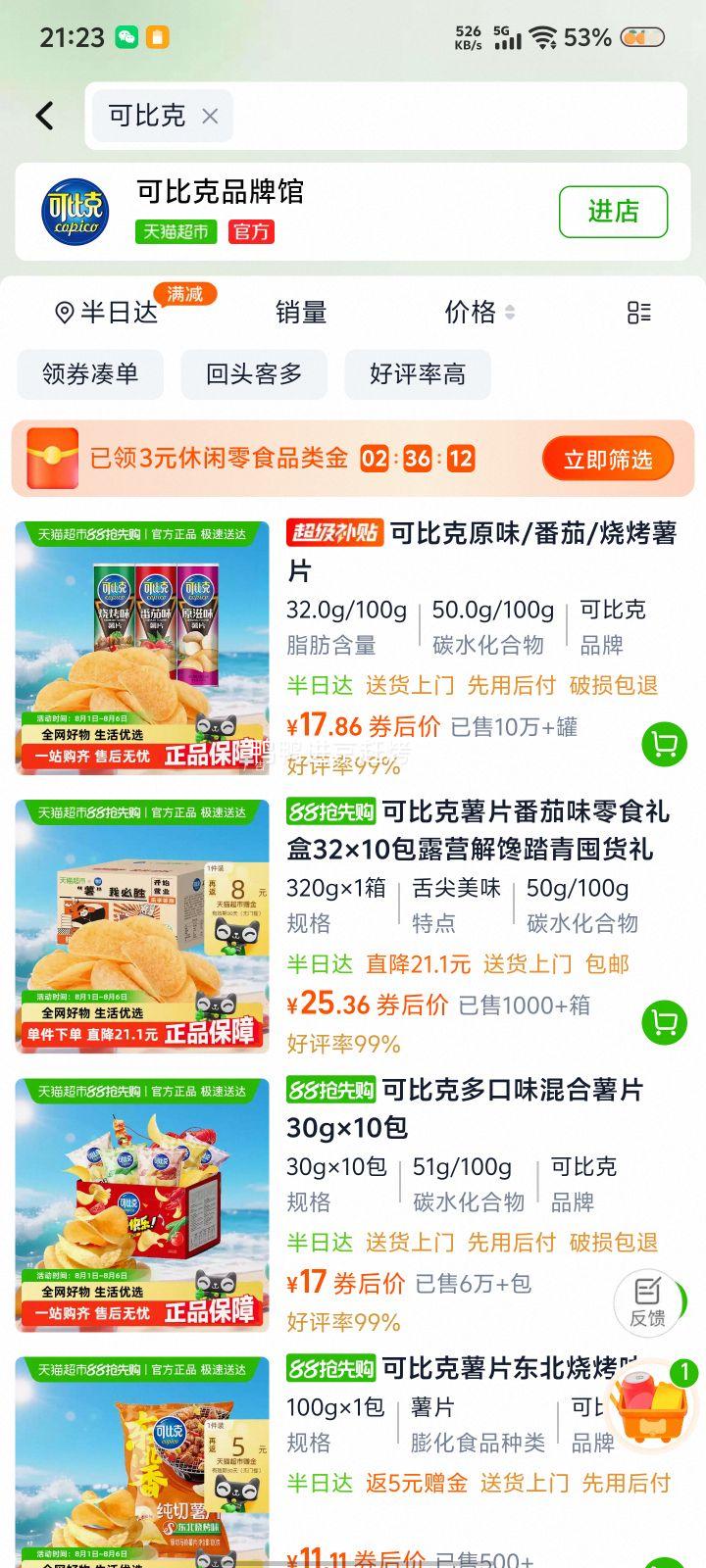This screenshot has width=706, height=1568.
Task: Select the 领券凑单 filter chip
Action: click(x=90, y=374)
